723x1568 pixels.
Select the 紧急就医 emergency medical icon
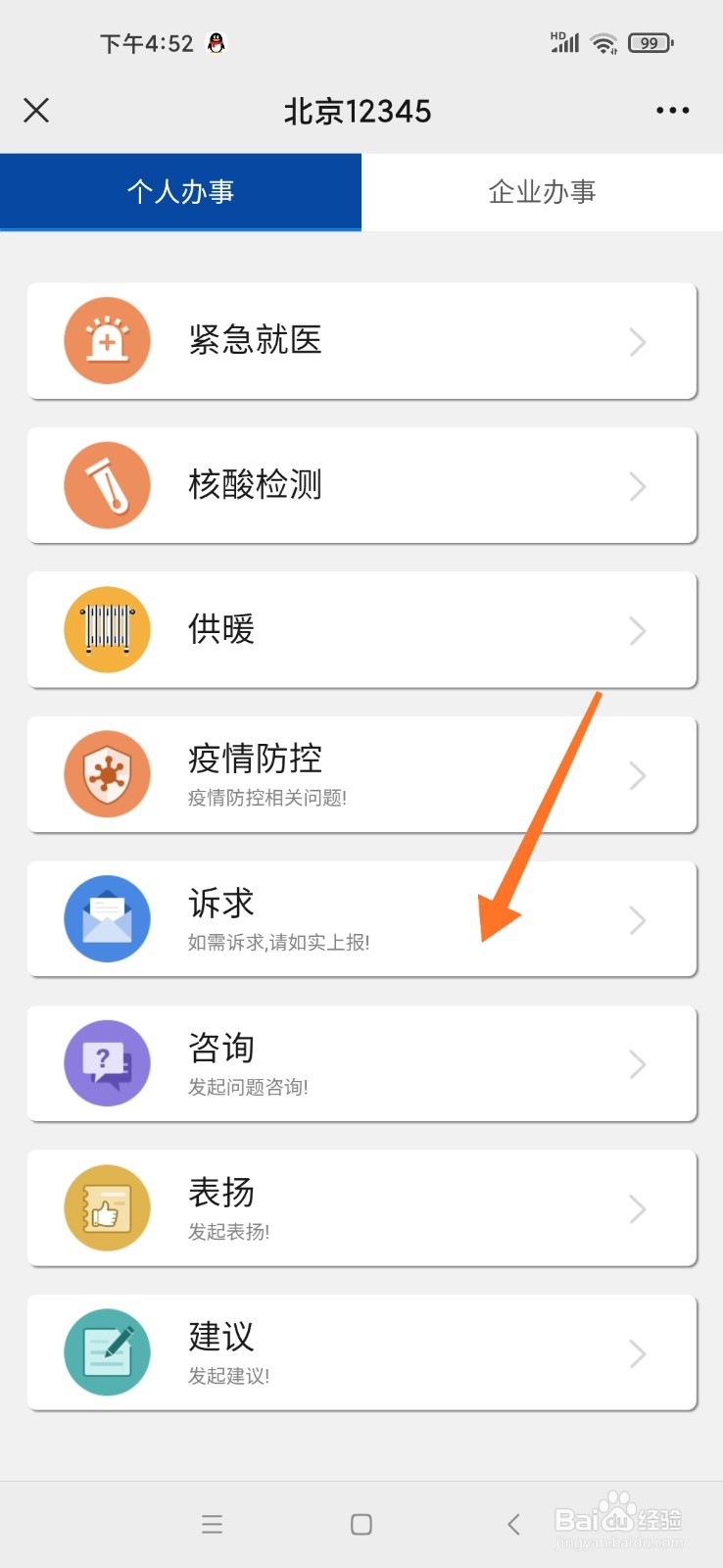pyautogui.click(x=107, y=340)
